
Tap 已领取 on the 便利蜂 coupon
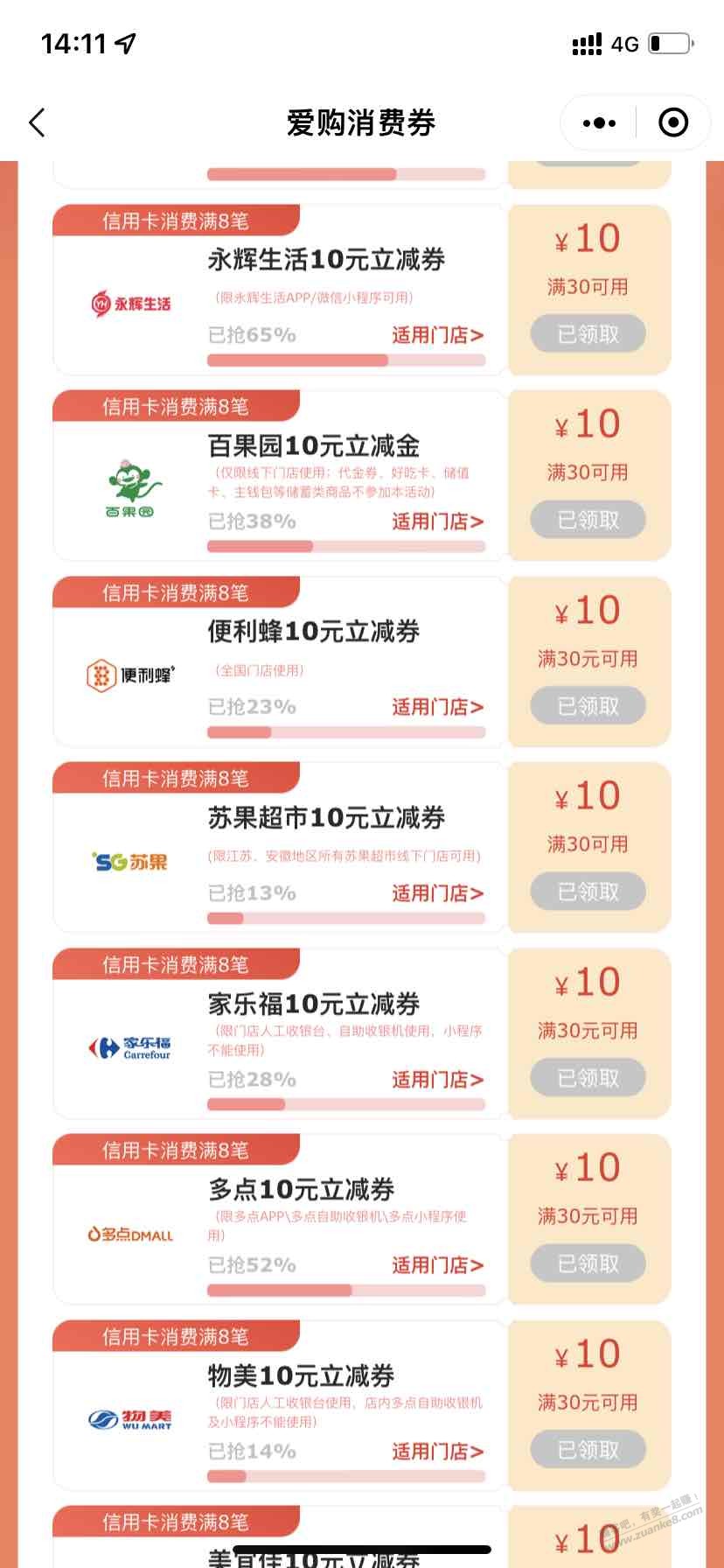click(x=588, y=706)
